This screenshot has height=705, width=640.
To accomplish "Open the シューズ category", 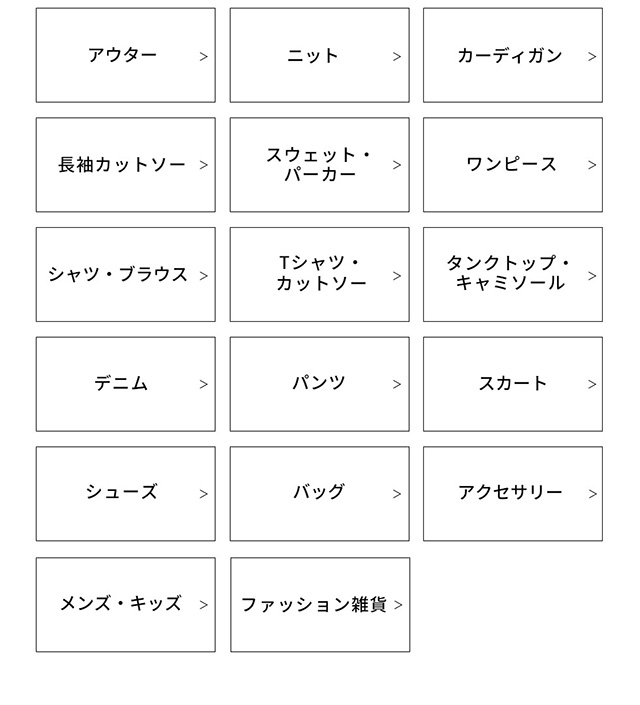I will (125, 494).
